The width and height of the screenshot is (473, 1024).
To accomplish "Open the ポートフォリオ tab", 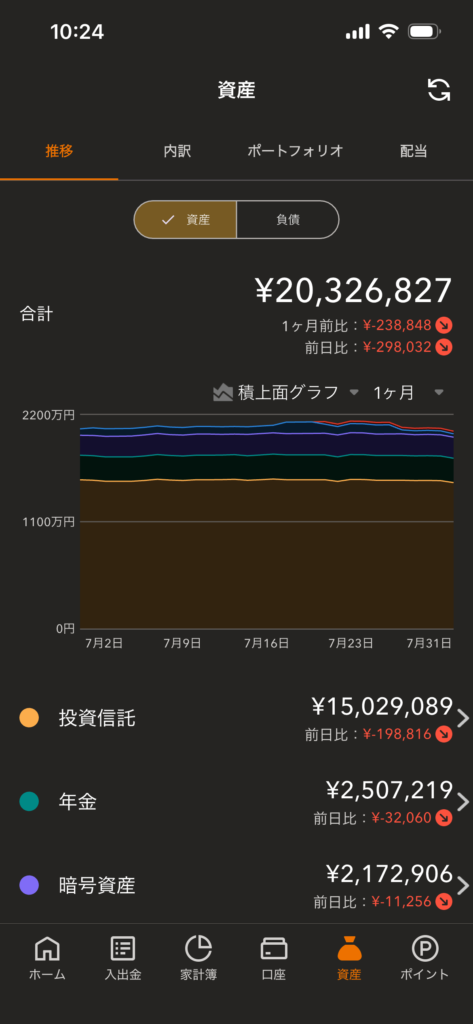I will [x=295, y=151].
